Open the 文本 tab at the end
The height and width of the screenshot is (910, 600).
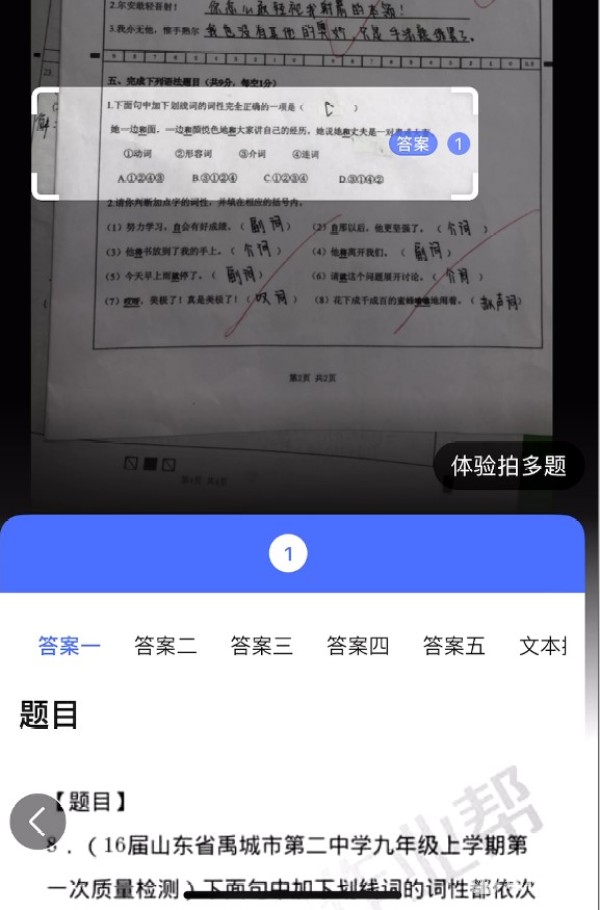(x=542, y=646)
